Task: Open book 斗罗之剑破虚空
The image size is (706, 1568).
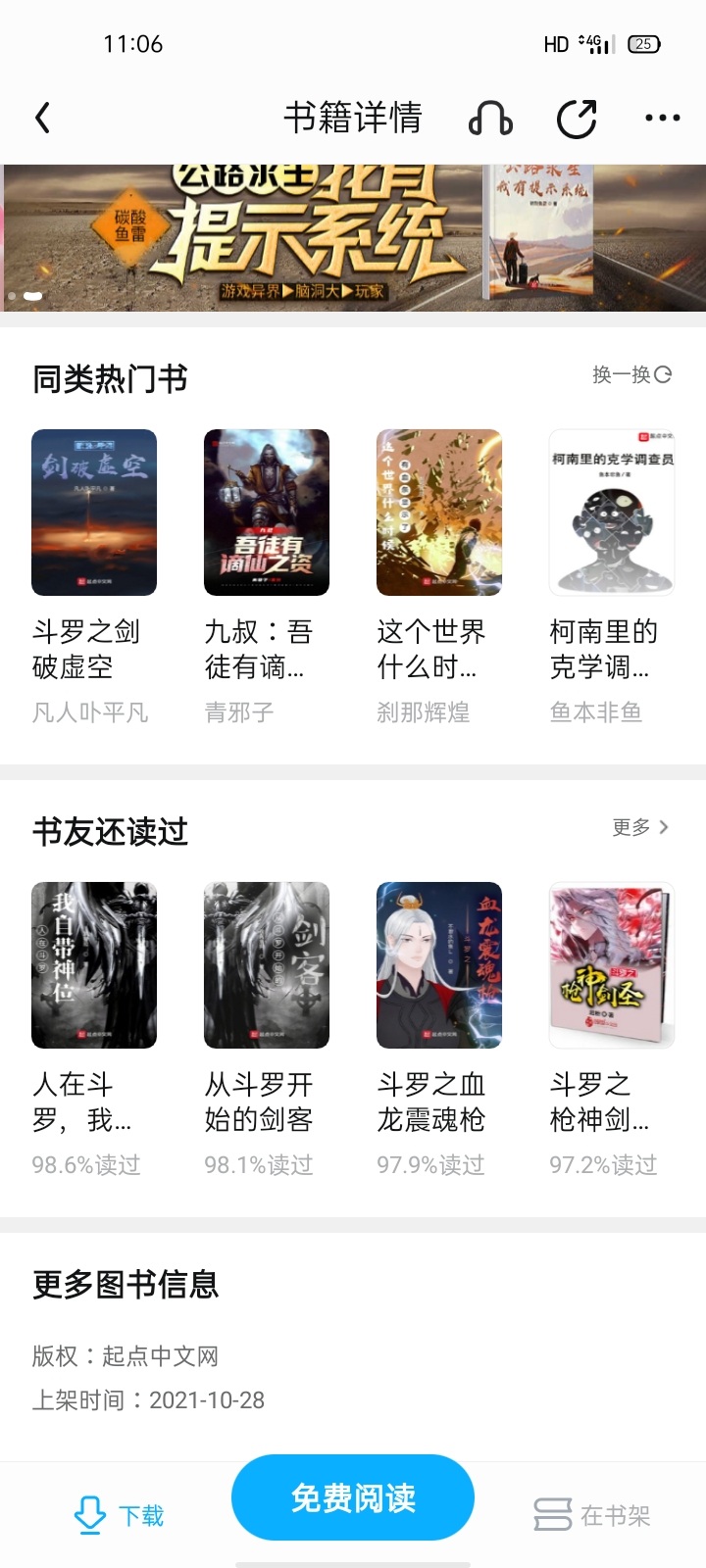Action: pos(94,513)
